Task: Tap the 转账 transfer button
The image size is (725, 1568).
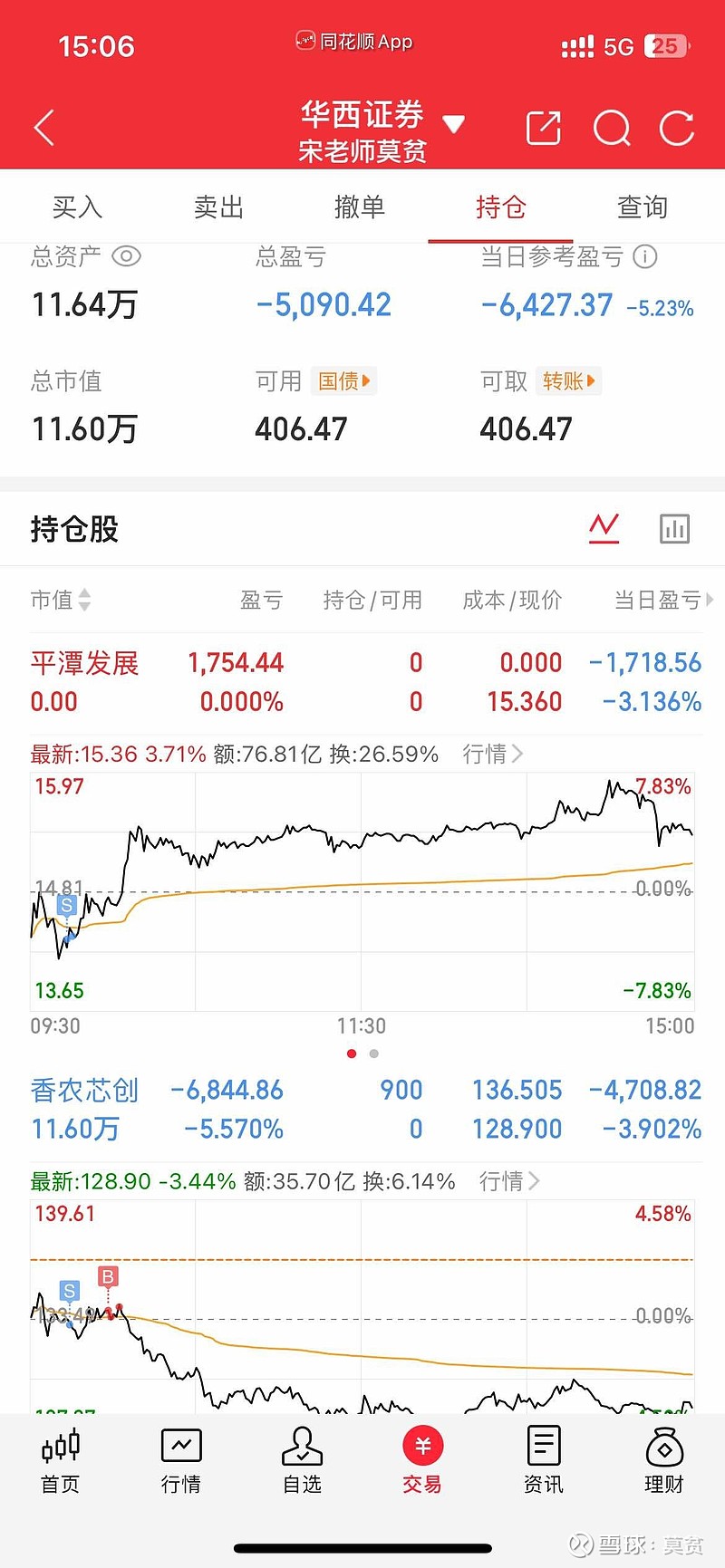Action: (568, 381)
